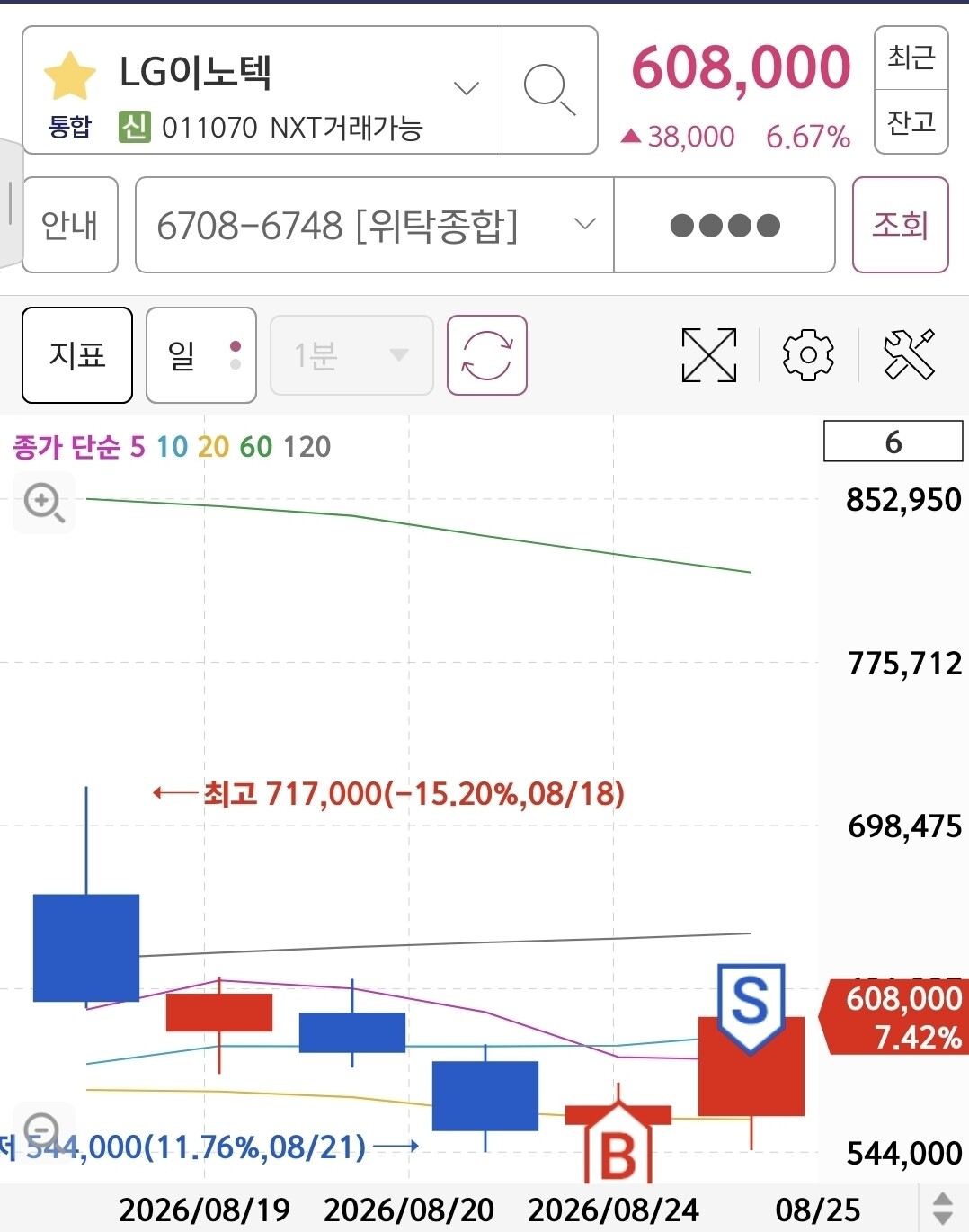Open the chart drawing tools
969x1232 pixels.
tap(909, 355)
